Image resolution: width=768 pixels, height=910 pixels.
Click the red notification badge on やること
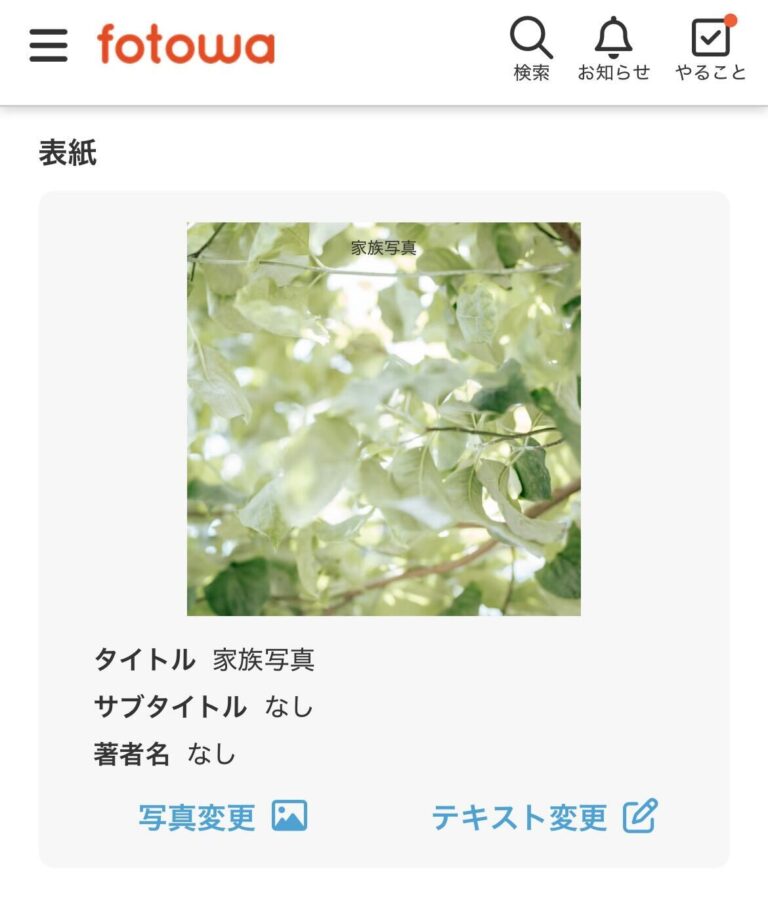coord(729,19)
